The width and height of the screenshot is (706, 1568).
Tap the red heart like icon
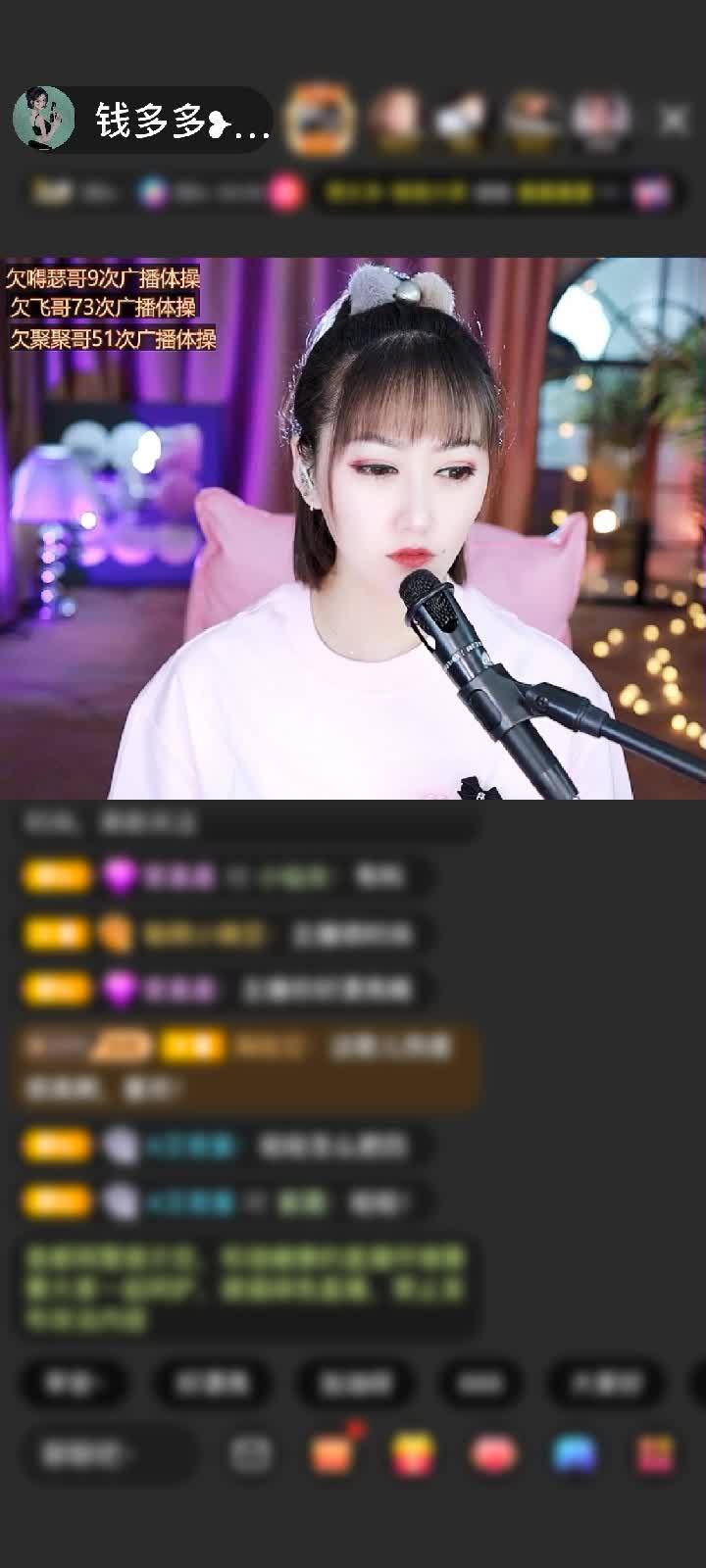tap(493, 1454)
